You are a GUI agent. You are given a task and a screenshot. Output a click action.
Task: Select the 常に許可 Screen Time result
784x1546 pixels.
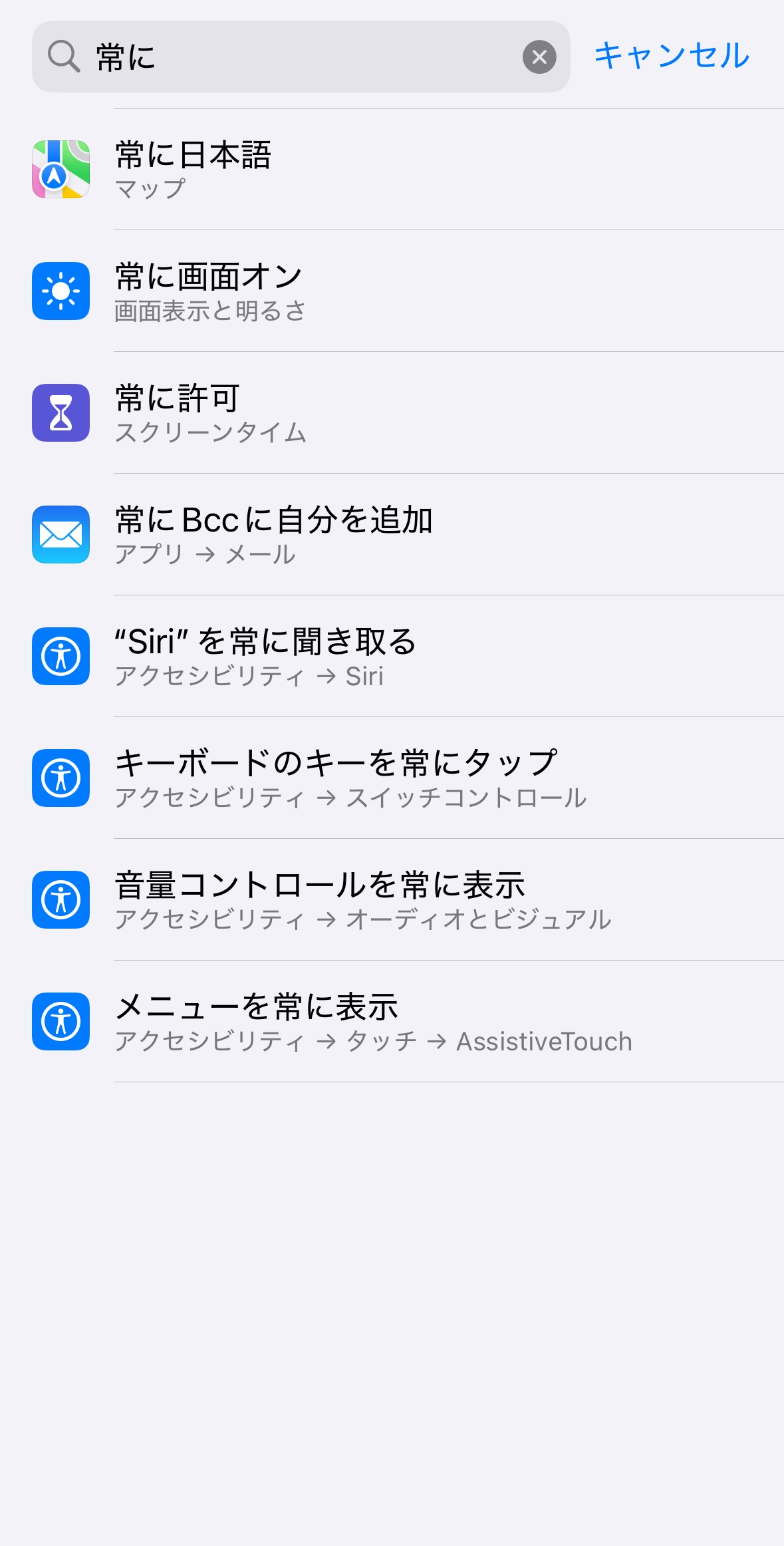pos(399,413)
